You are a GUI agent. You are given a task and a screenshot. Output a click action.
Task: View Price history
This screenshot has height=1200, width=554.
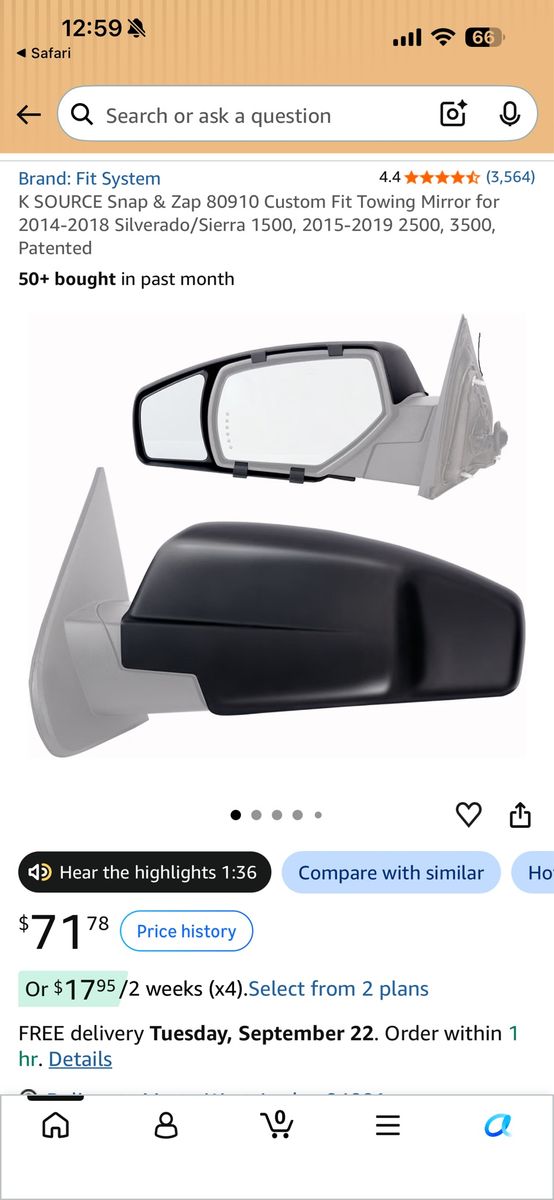coord(186,931)
